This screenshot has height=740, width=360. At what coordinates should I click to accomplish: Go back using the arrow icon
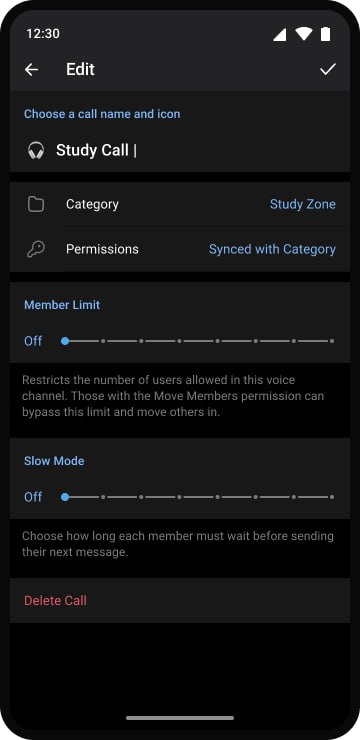pyautogui.click(x=32, y=70)
